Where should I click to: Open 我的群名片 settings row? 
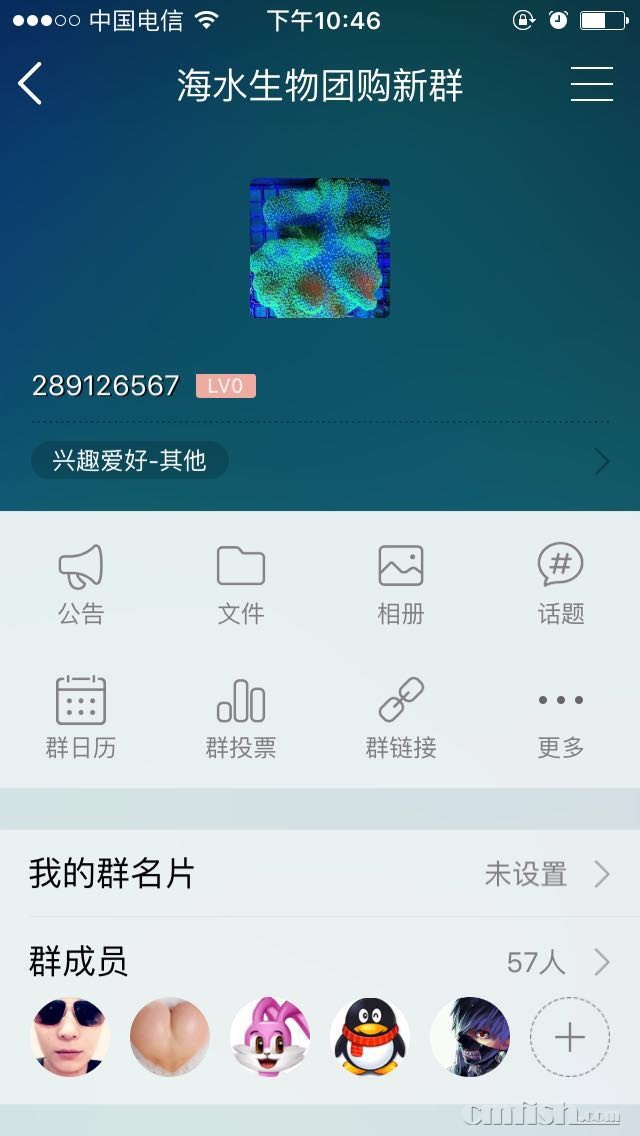point(320,874)
